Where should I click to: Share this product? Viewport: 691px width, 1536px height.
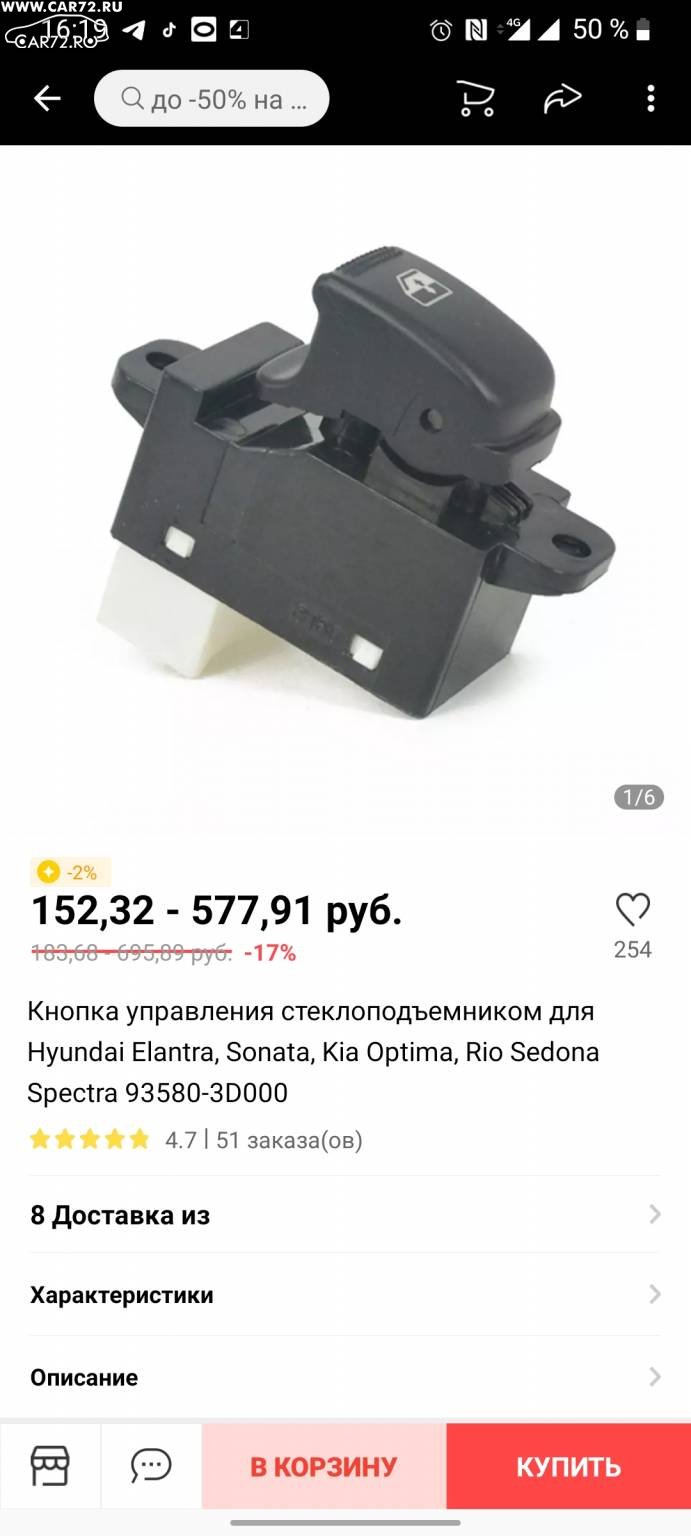(x=562, y=98)
